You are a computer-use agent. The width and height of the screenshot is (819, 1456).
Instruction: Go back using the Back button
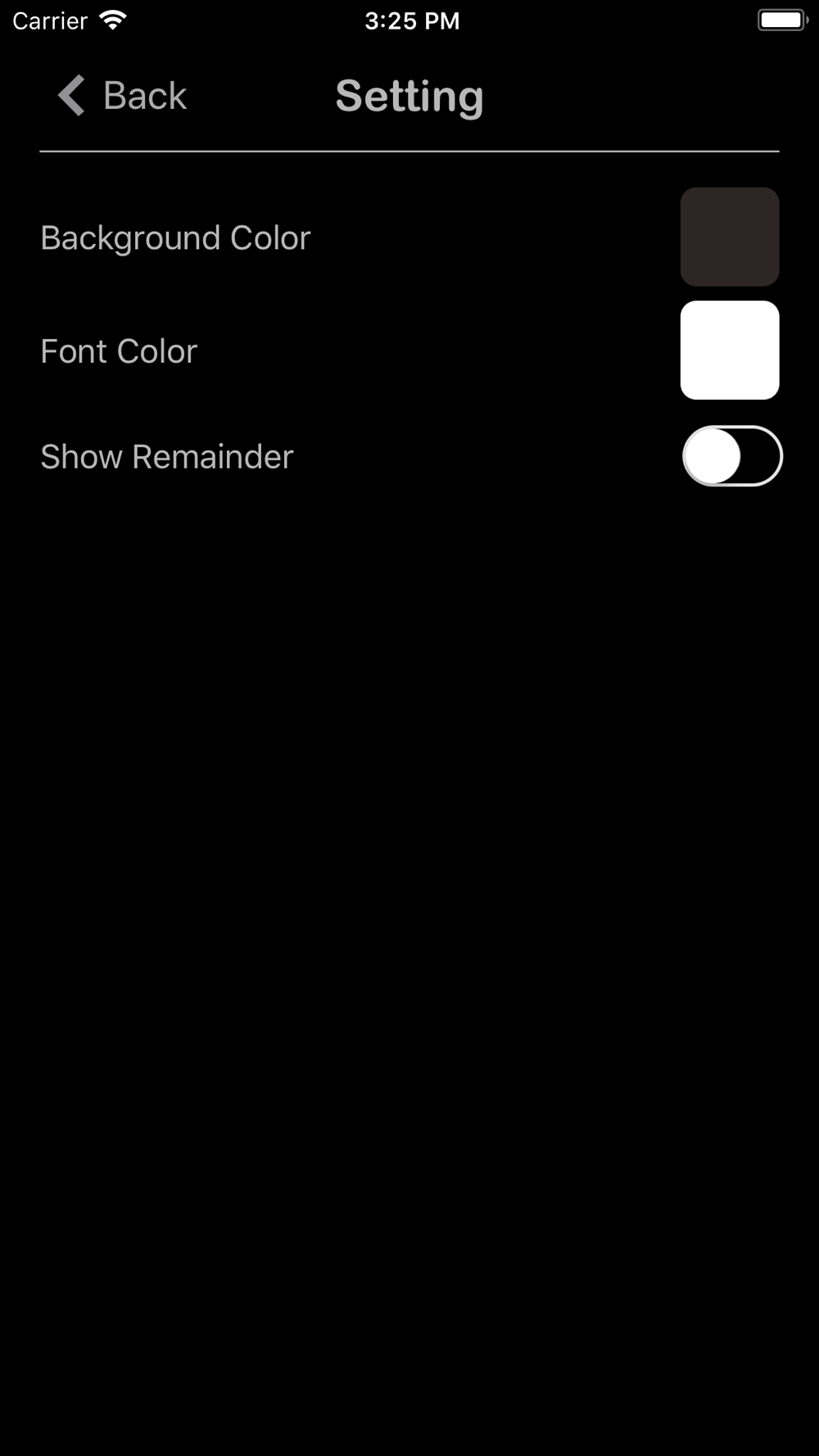pyautogui.click(x=123, y=96)
